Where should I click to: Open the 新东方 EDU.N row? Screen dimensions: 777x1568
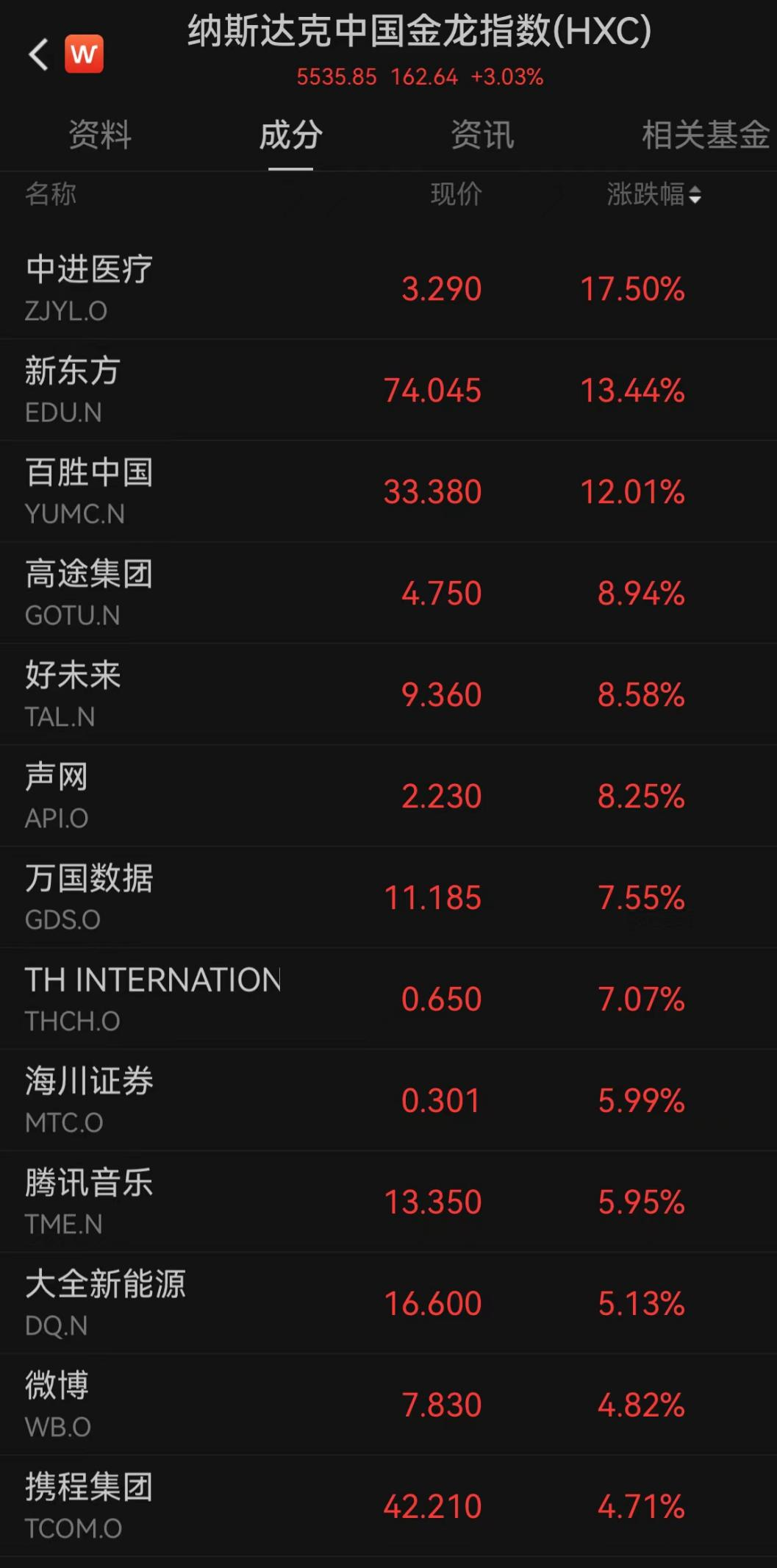[x=388, y=390]
